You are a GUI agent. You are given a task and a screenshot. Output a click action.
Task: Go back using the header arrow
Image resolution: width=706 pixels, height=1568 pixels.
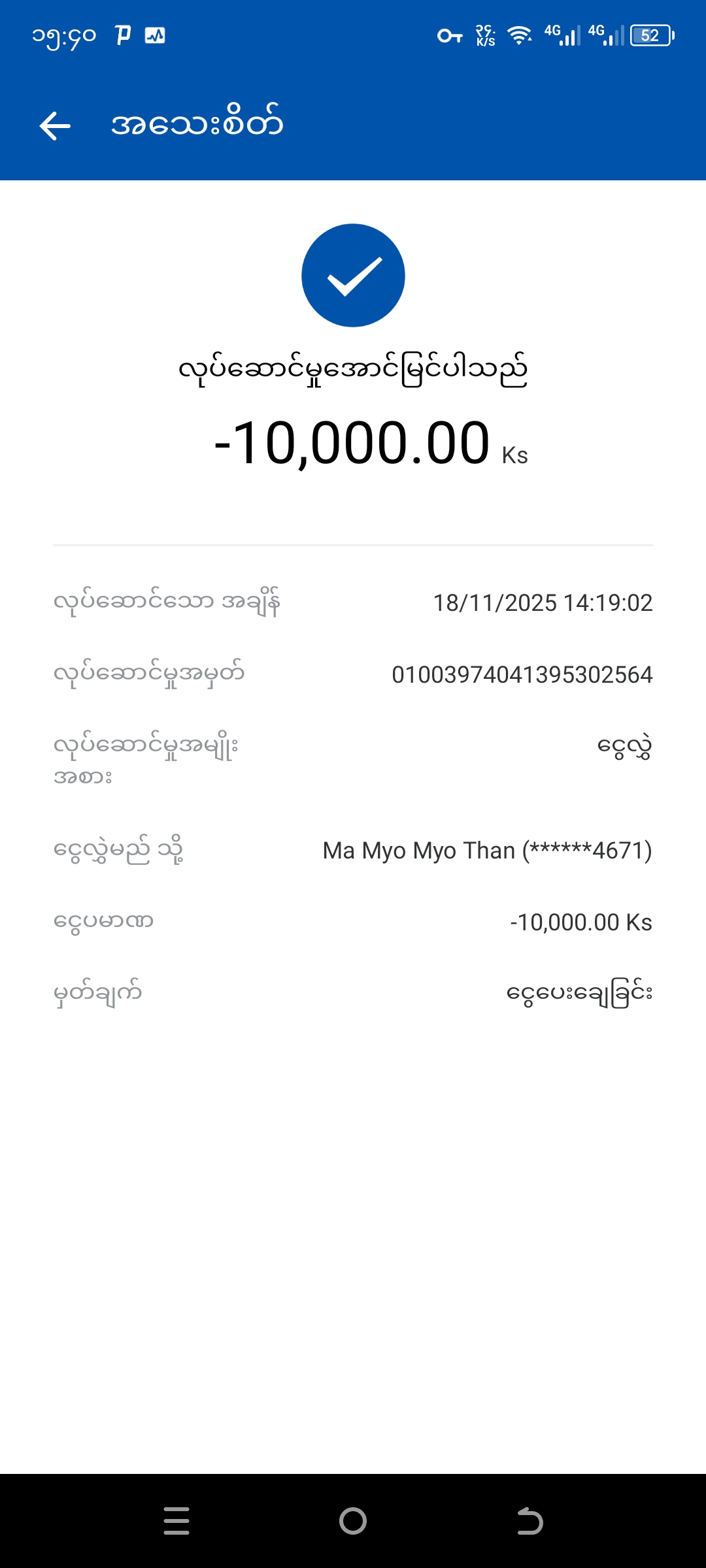(55, 125)
